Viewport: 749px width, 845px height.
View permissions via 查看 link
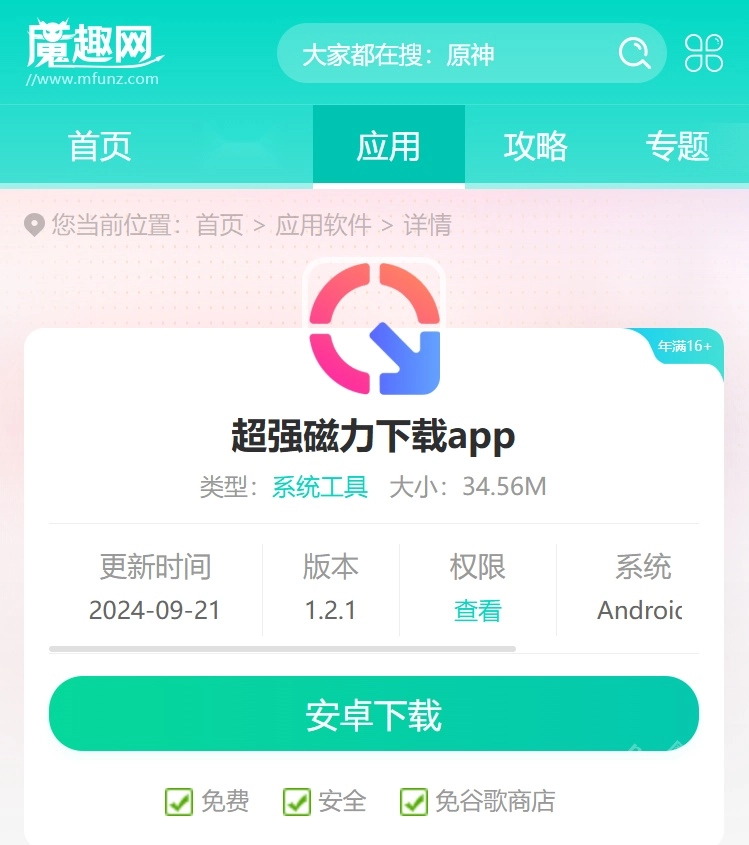(x=477, y=611)
